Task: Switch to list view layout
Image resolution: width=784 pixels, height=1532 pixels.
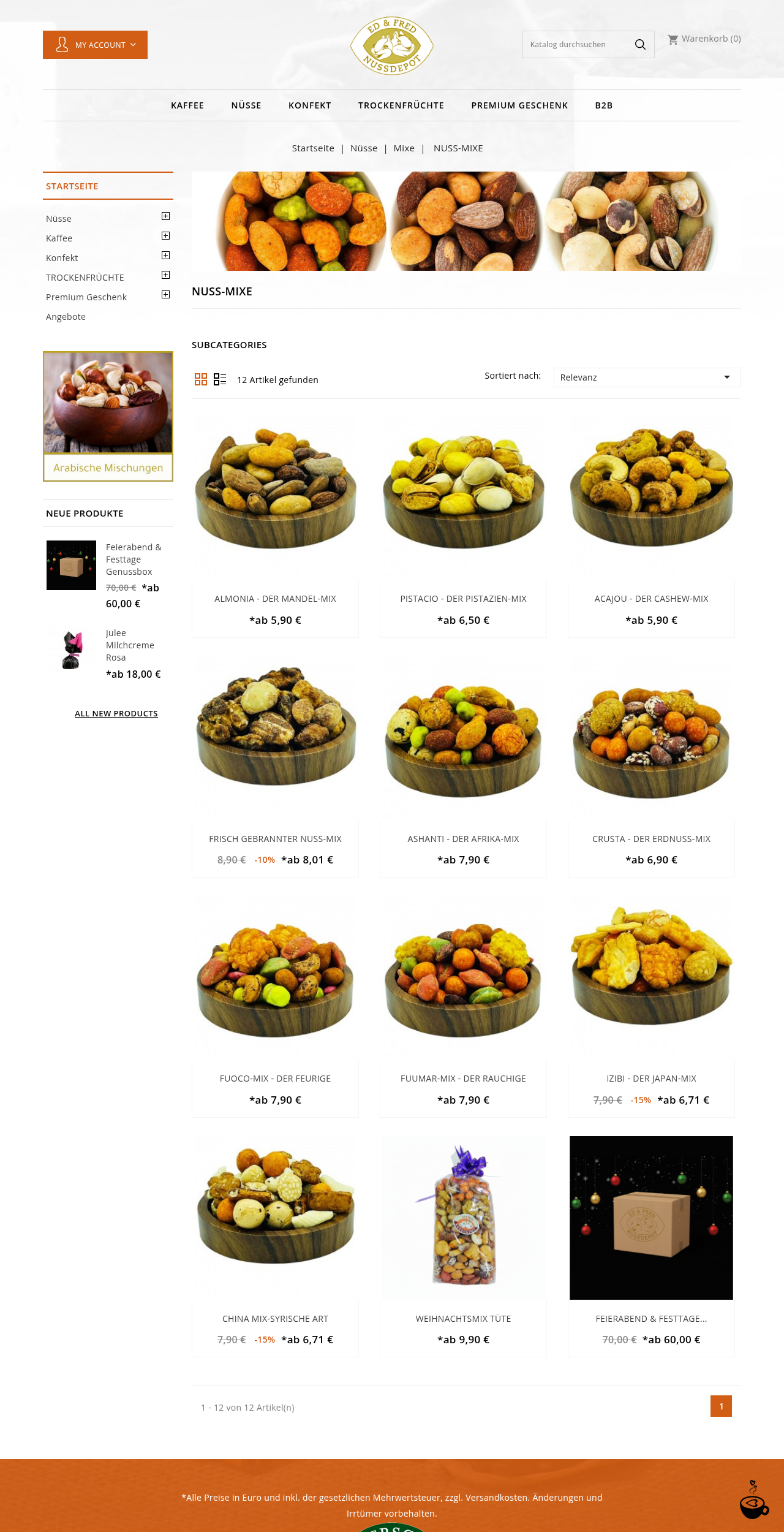Action: point(220,379)
